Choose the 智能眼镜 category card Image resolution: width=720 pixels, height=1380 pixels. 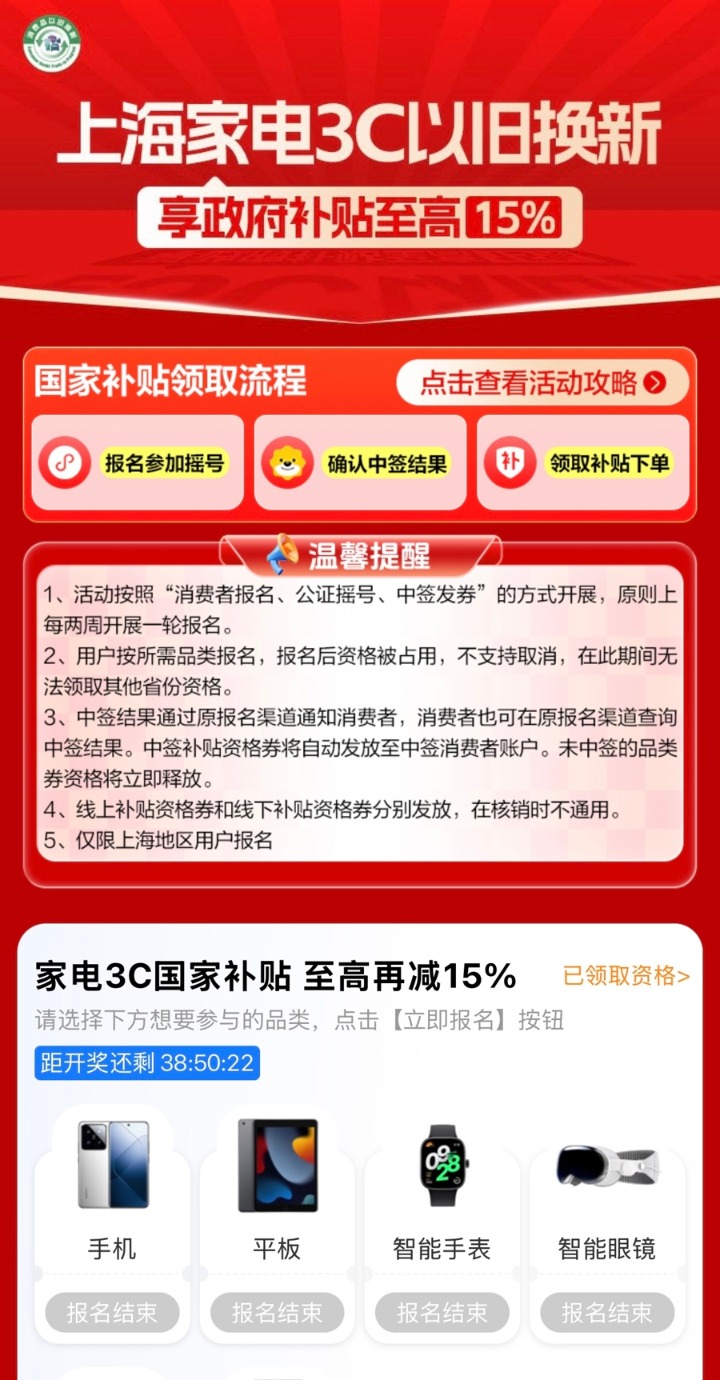607,1200
